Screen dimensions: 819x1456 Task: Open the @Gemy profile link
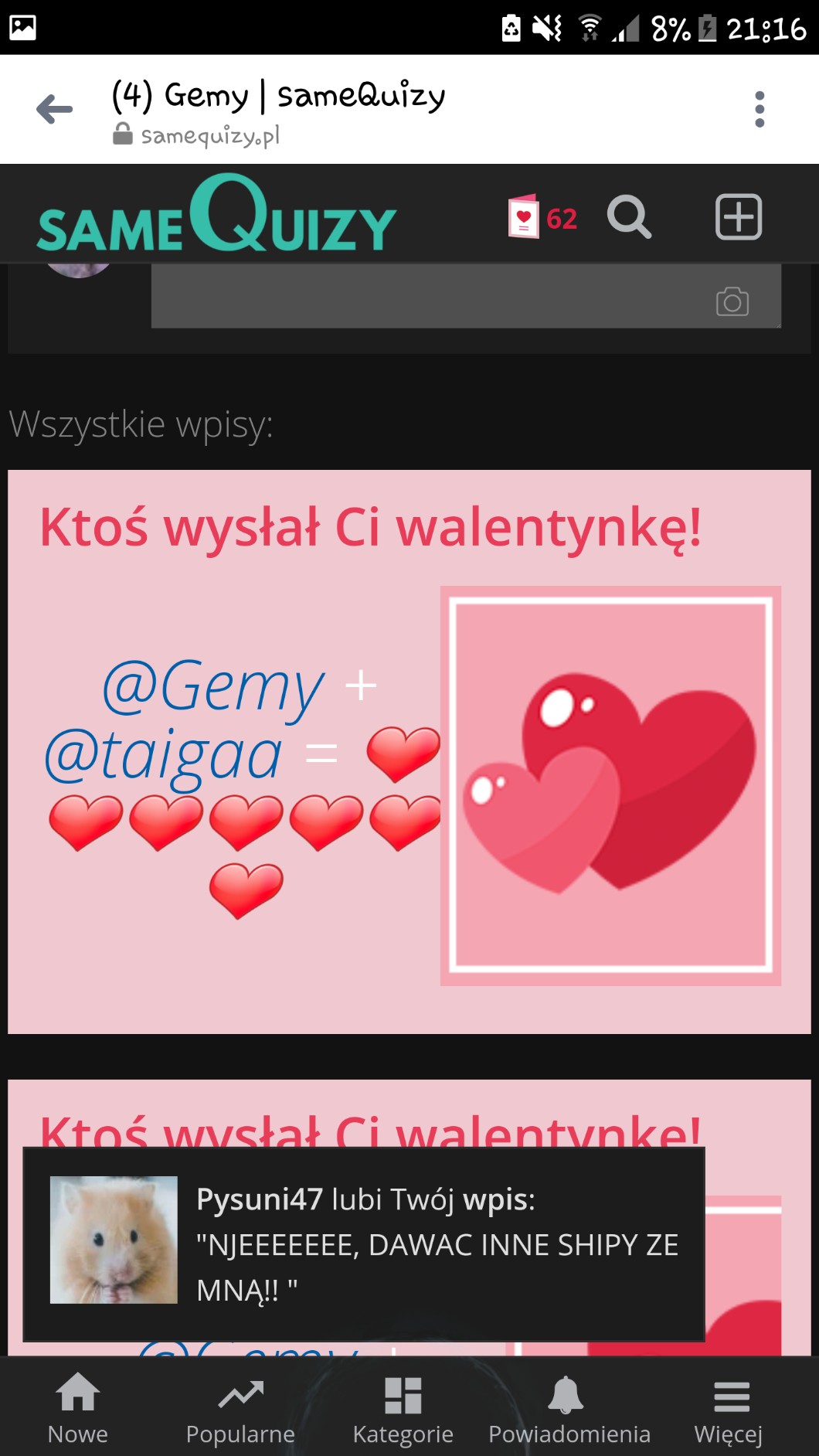point(213,686)
